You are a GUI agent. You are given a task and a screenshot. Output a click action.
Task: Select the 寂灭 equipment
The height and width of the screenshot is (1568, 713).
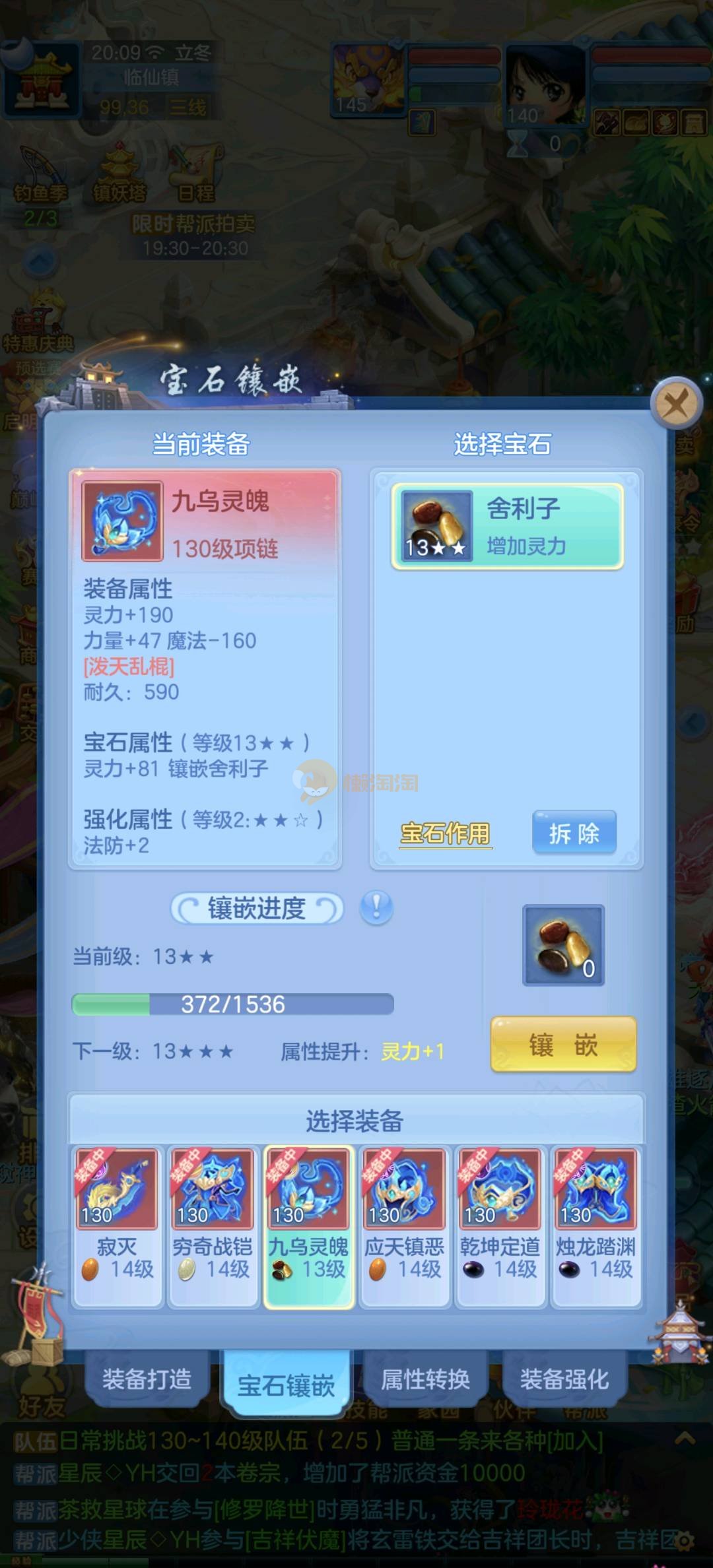(x=117, y=1225)
